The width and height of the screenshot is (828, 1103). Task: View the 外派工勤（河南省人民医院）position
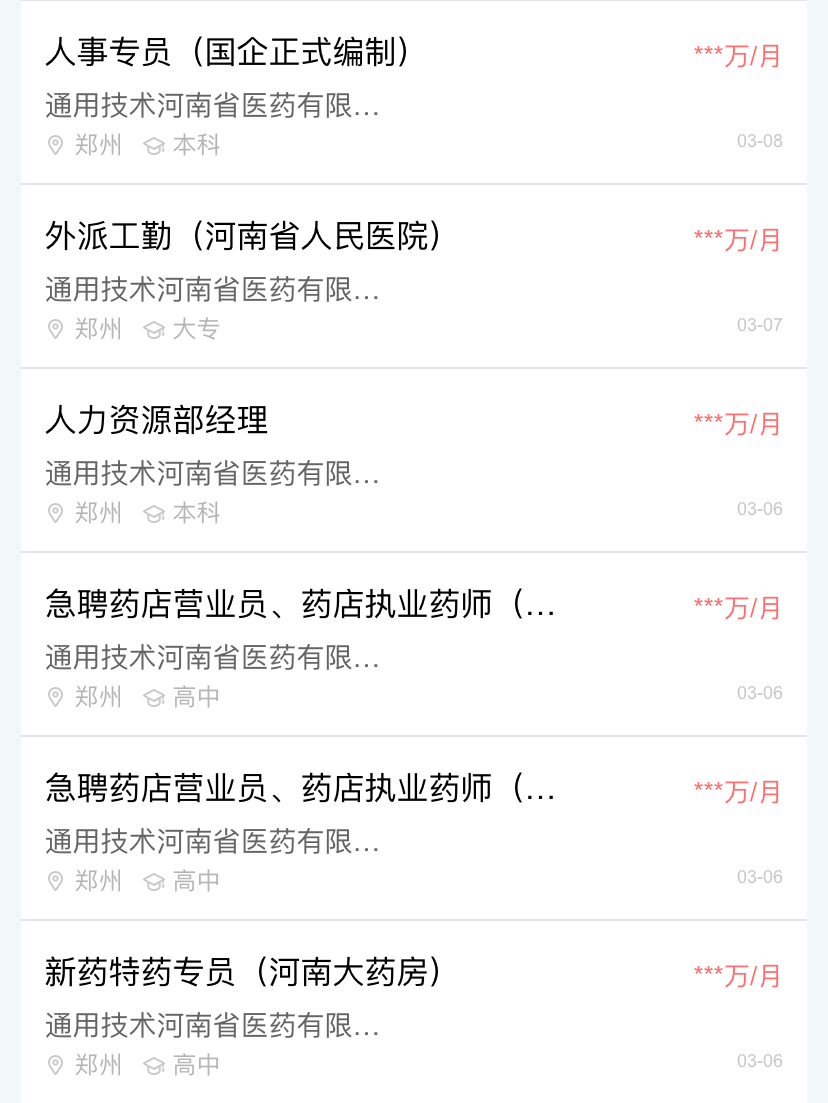pos(244,237)
